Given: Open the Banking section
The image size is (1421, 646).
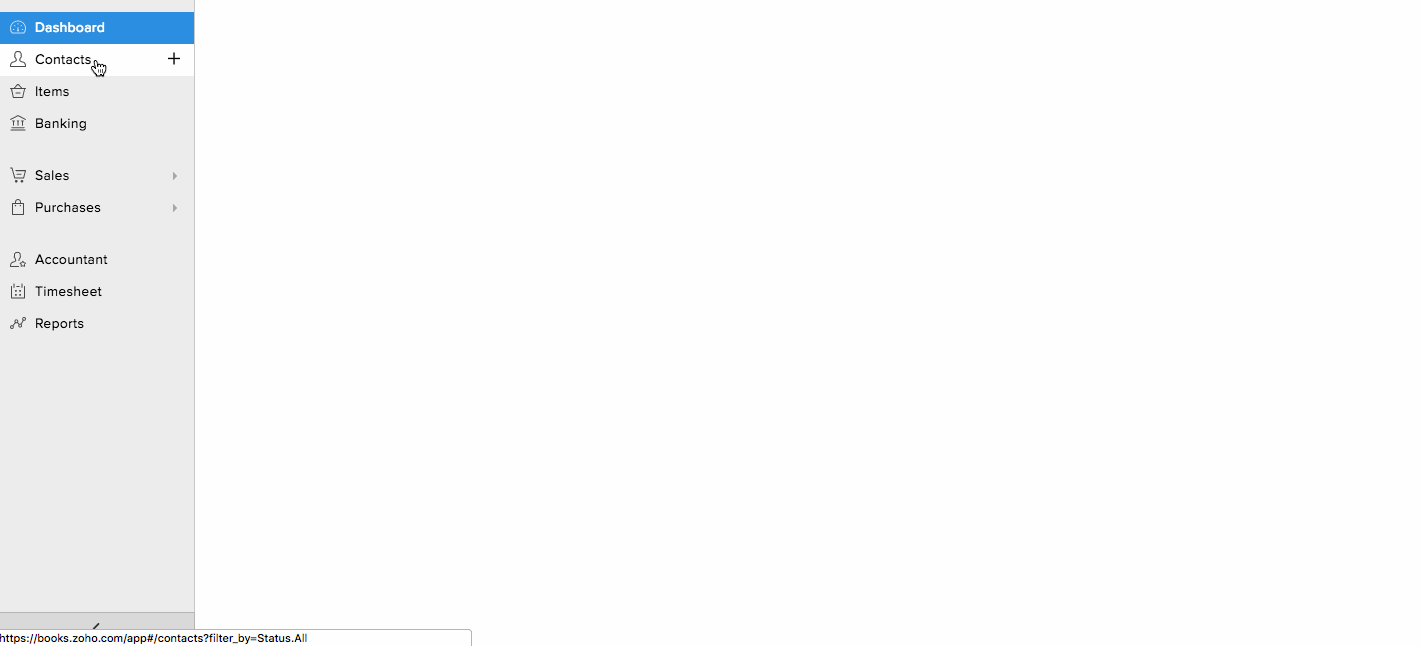Looking at the screenshot, I should [60, 123].
